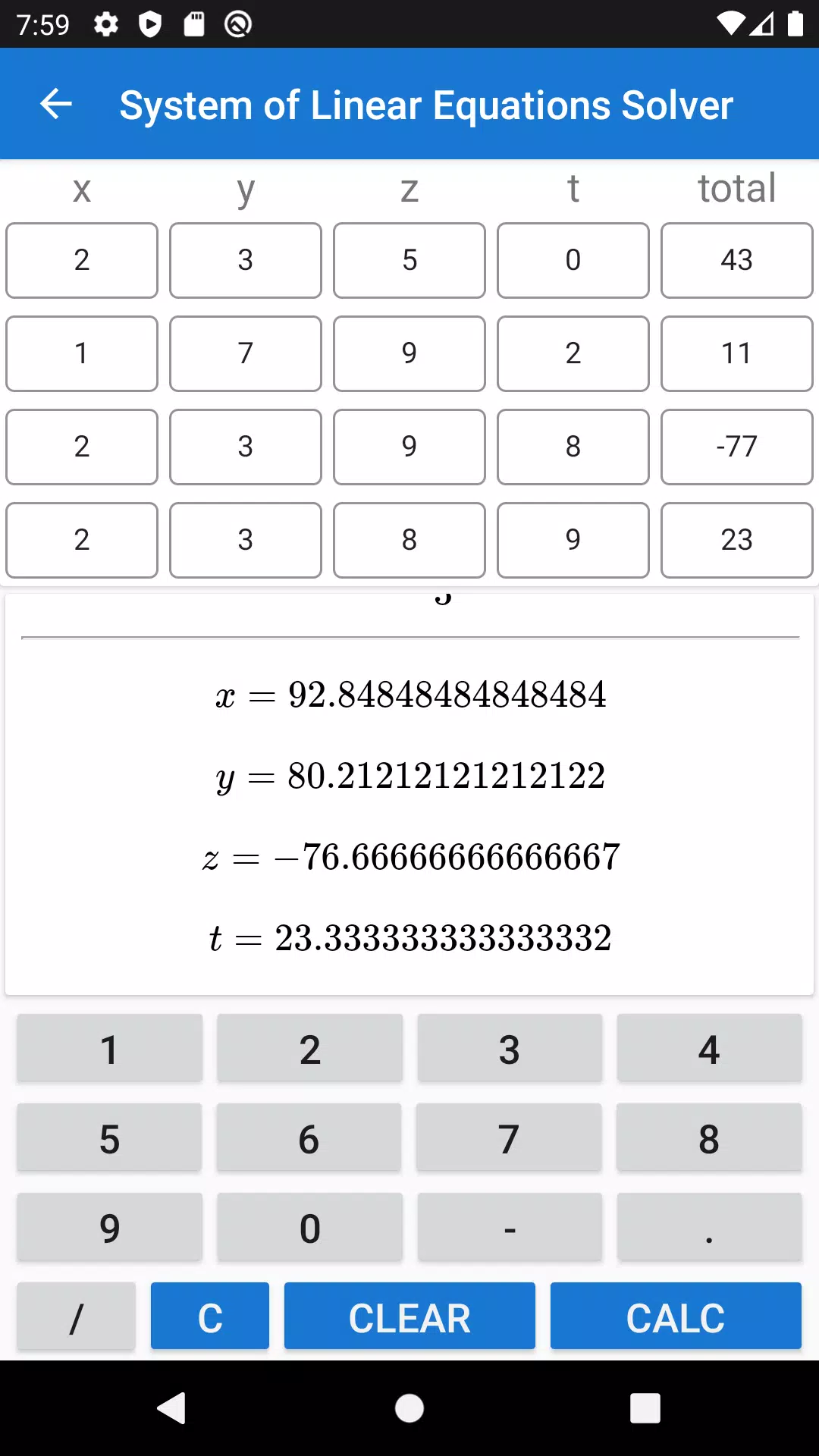Tap keypad digit 0

[309, 1227]
